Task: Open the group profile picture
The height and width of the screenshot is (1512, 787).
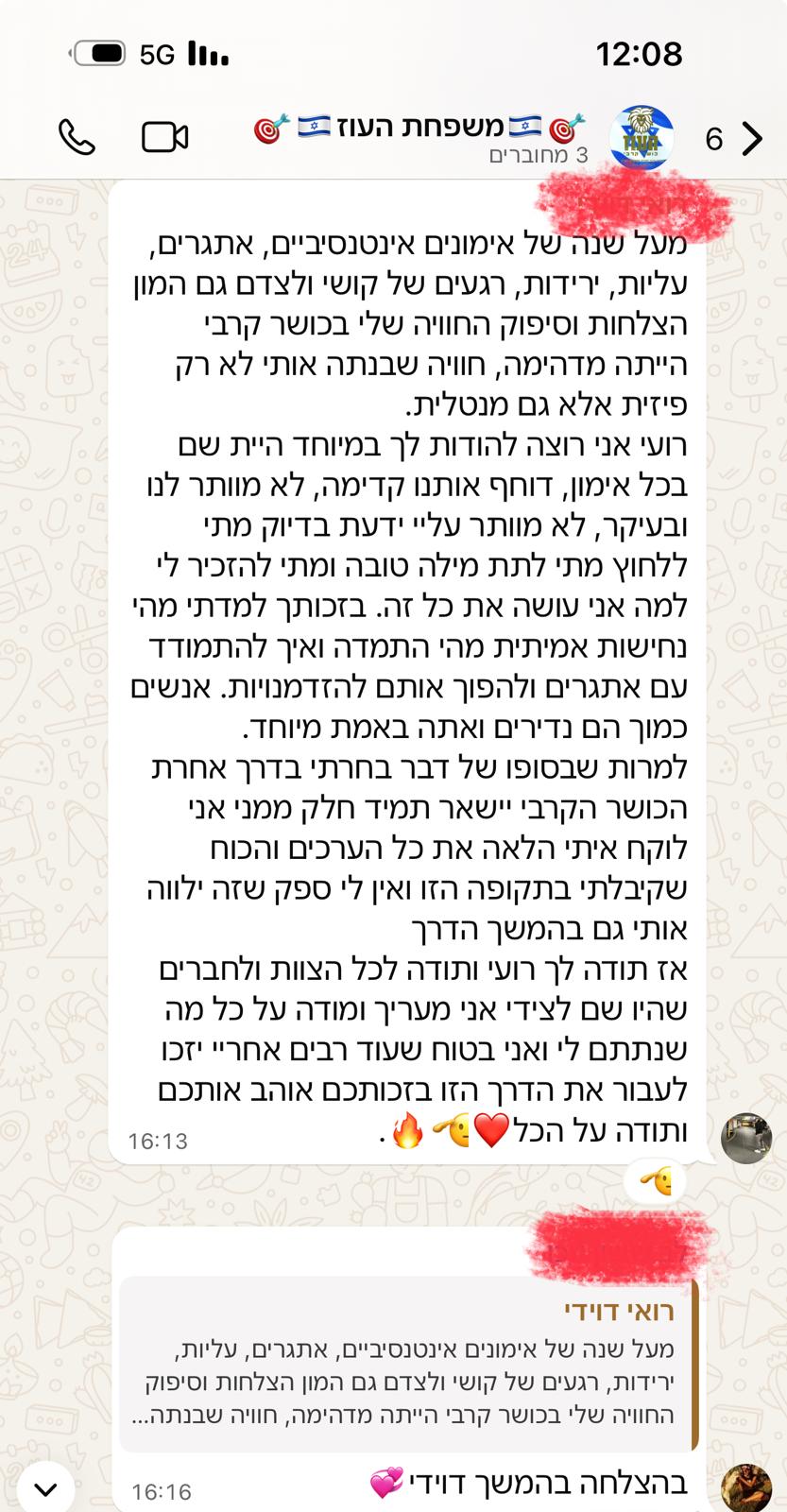Action: coord(642,137)
